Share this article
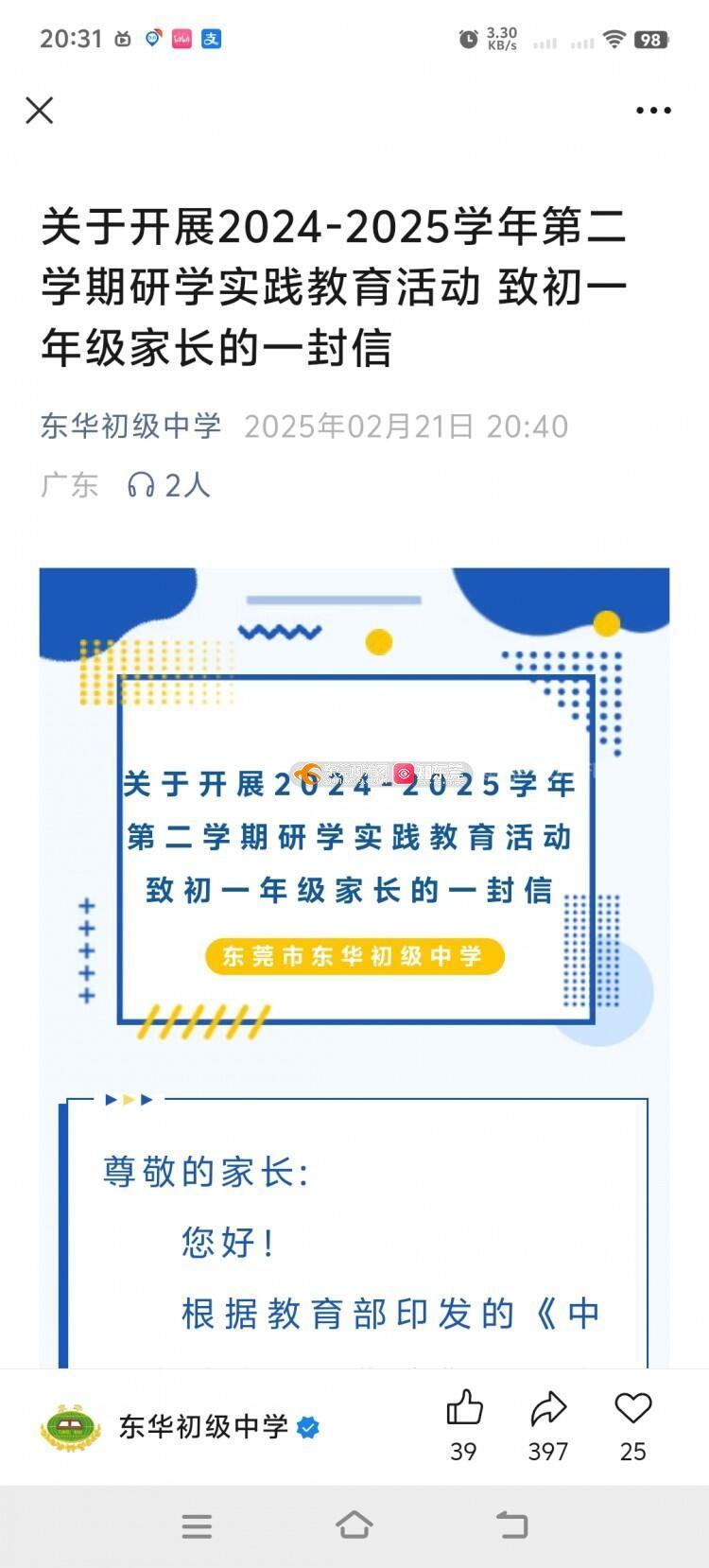 [547, 1409]
